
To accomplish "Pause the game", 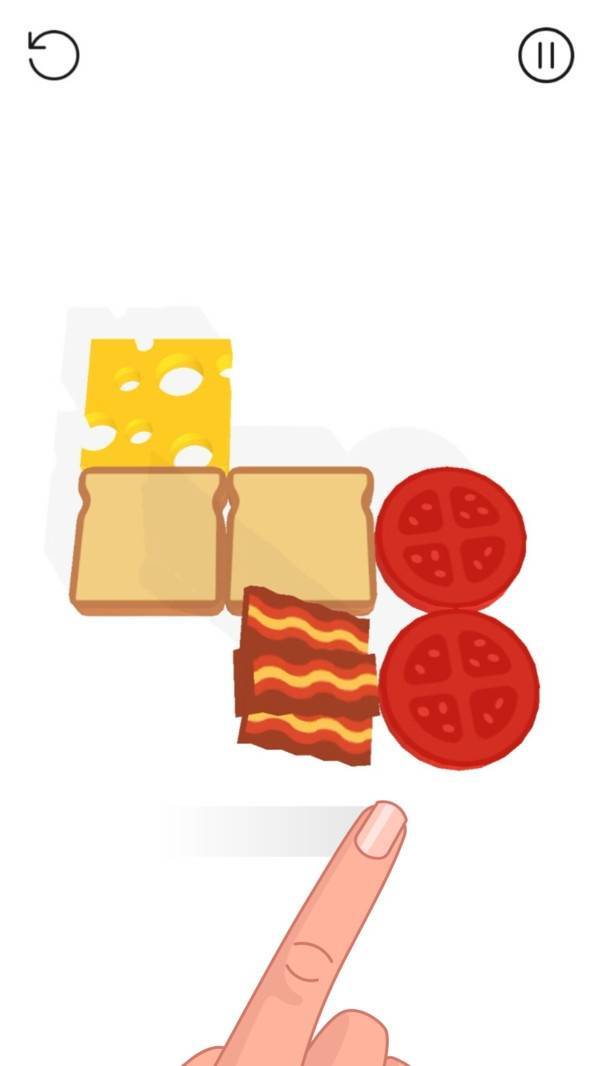I will point(546,55).
